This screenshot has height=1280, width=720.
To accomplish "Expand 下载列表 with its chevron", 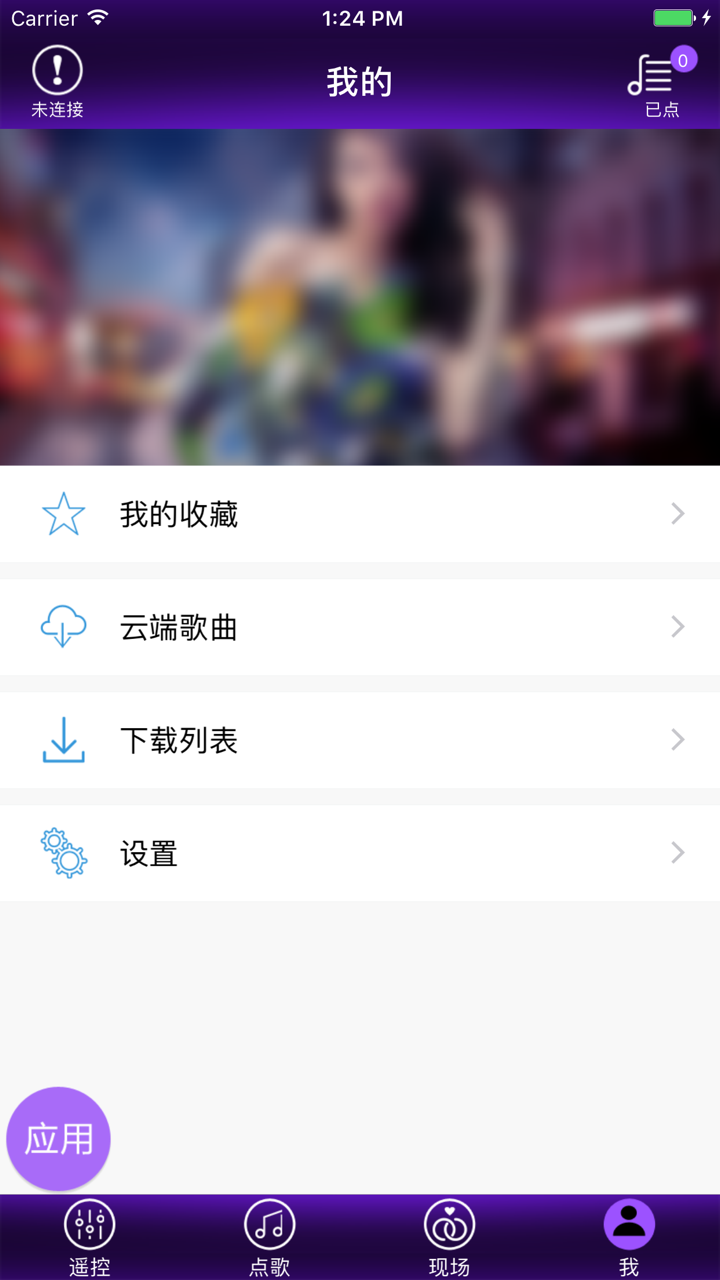I will point(678,740).
